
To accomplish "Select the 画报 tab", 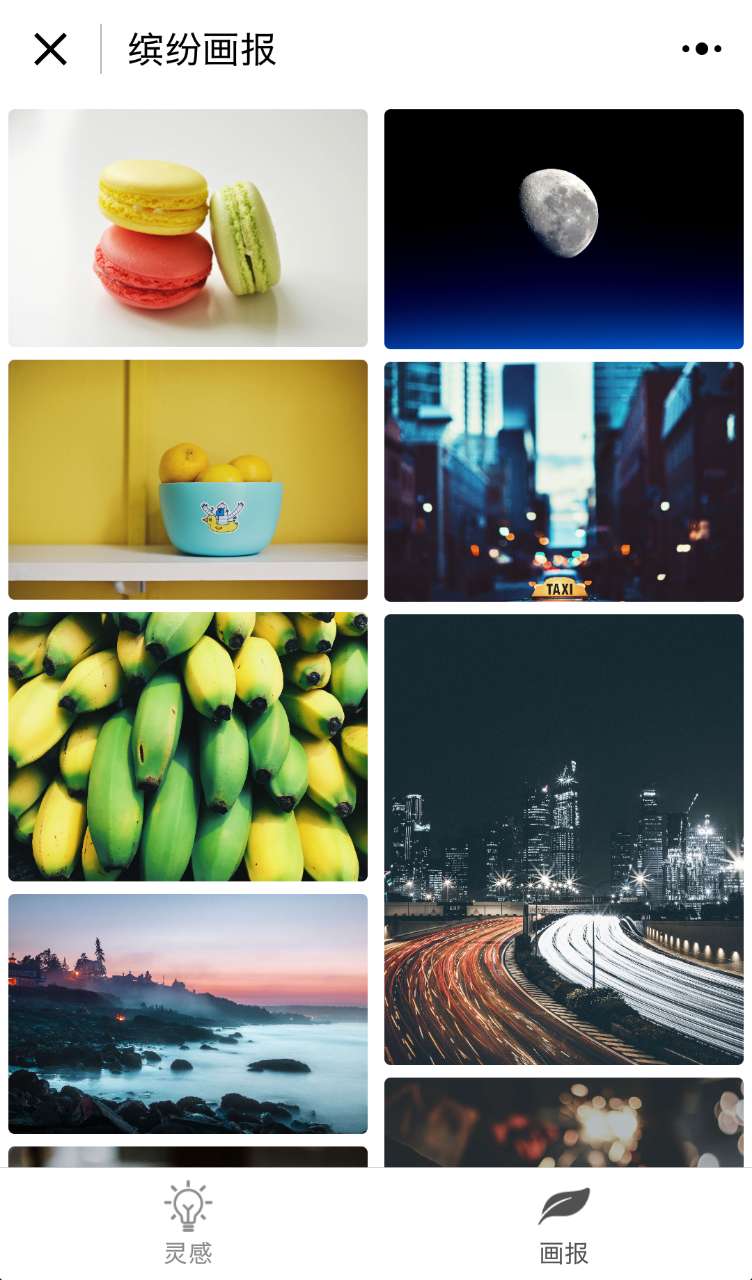I will tap(564, 1224).
